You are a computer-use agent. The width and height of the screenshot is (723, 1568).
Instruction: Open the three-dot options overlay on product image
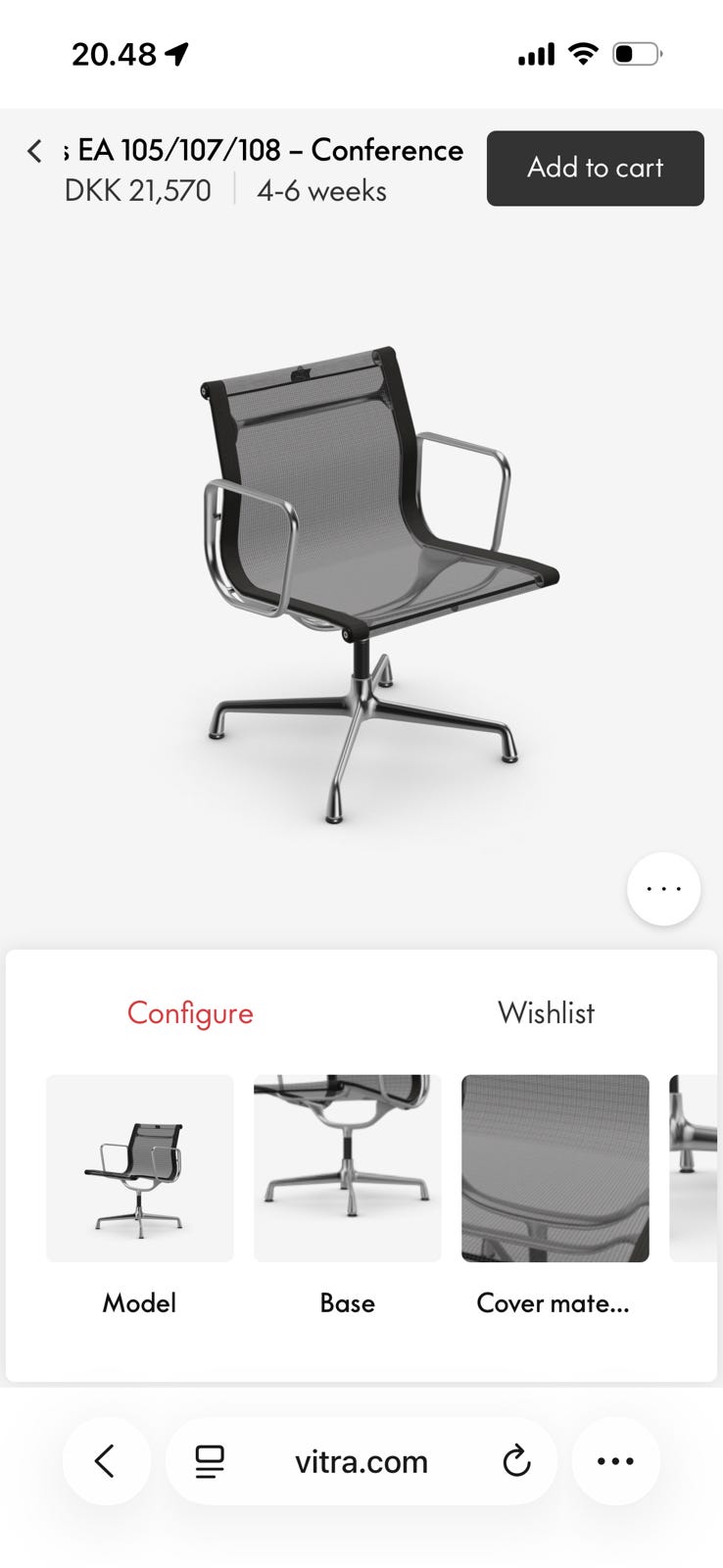click(x=663, y=888)
